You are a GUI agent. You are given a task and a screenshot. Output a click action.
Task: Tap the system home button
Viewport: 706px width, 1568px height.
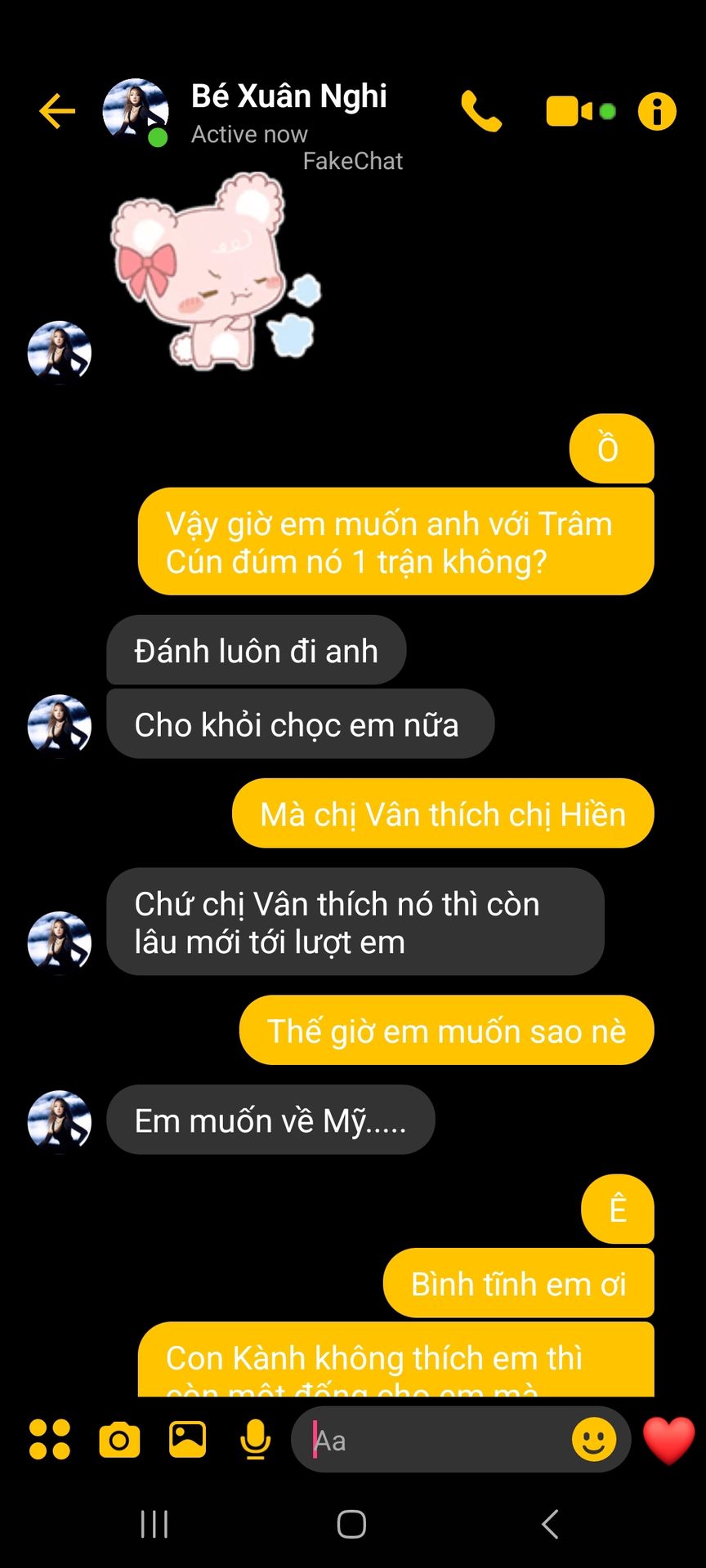[x=351, y=1524]
